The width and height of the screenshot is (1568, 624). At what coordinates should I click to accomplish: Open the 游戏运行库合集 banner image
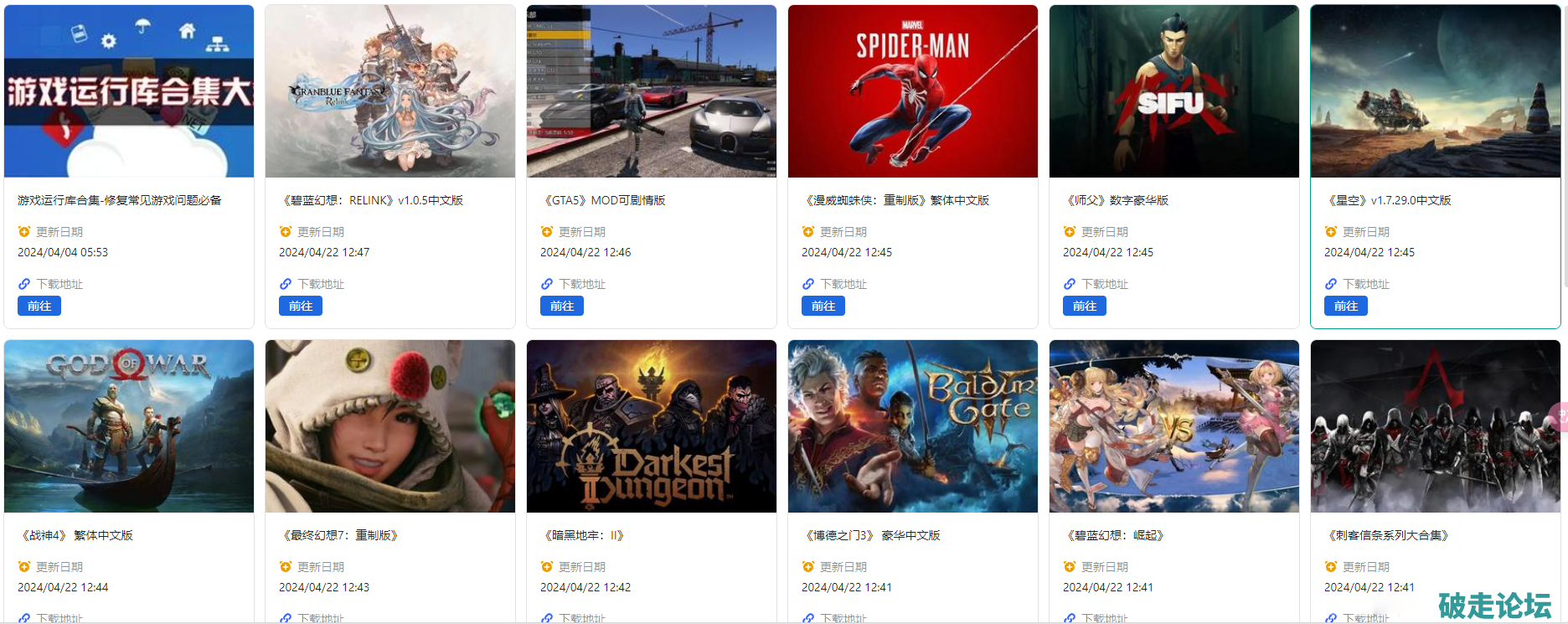tap(129, 91)
